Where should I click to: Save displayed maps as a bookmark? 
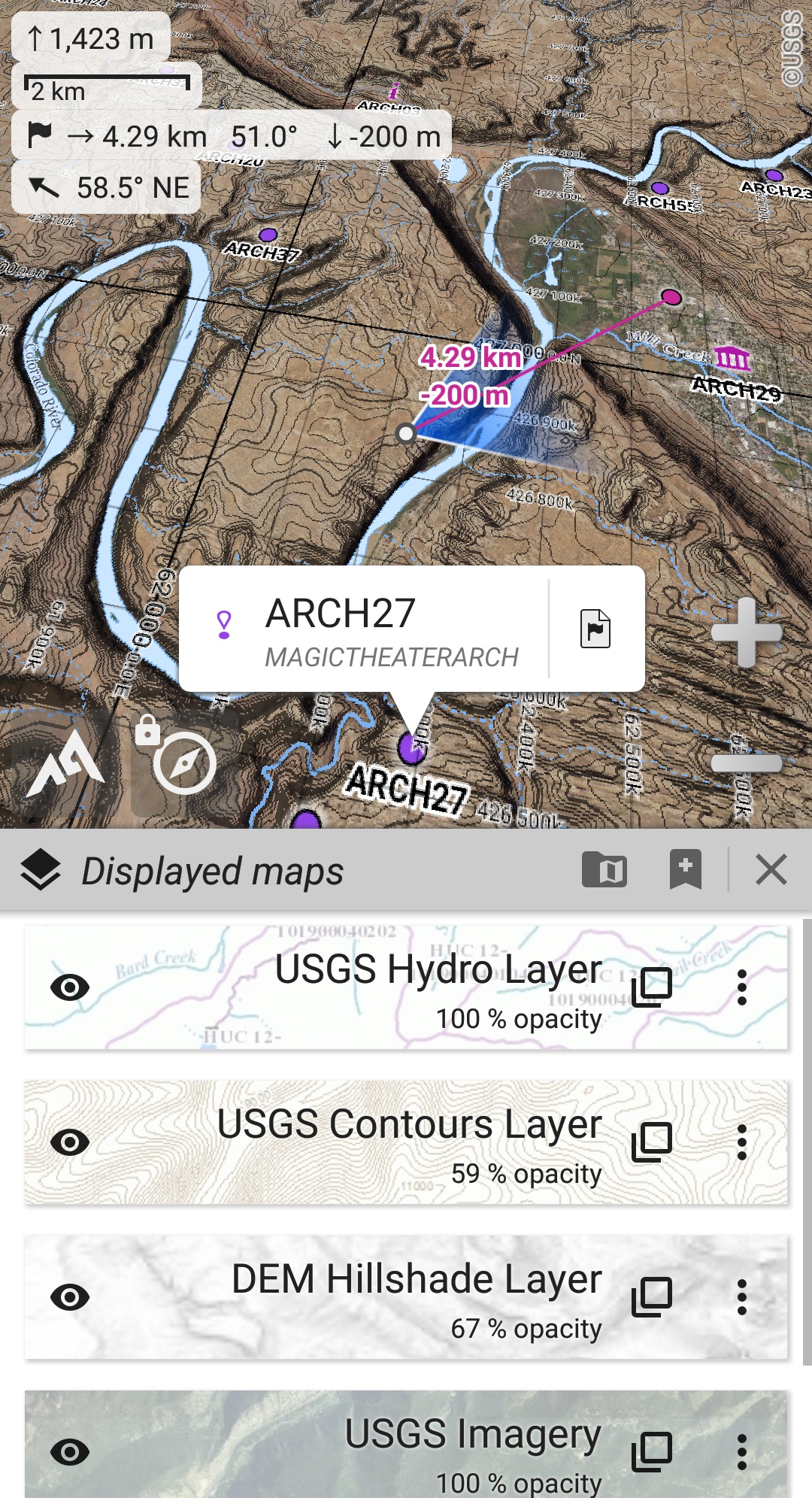click(x=685, y=870)
